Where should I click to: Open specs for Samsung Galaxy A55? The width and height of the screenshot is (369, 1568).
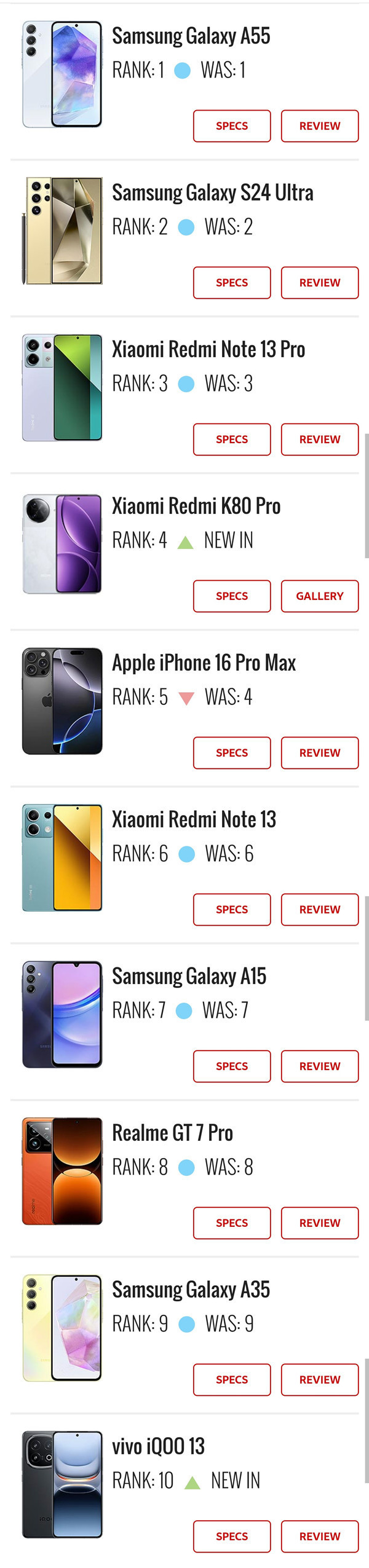click(232, 126)
